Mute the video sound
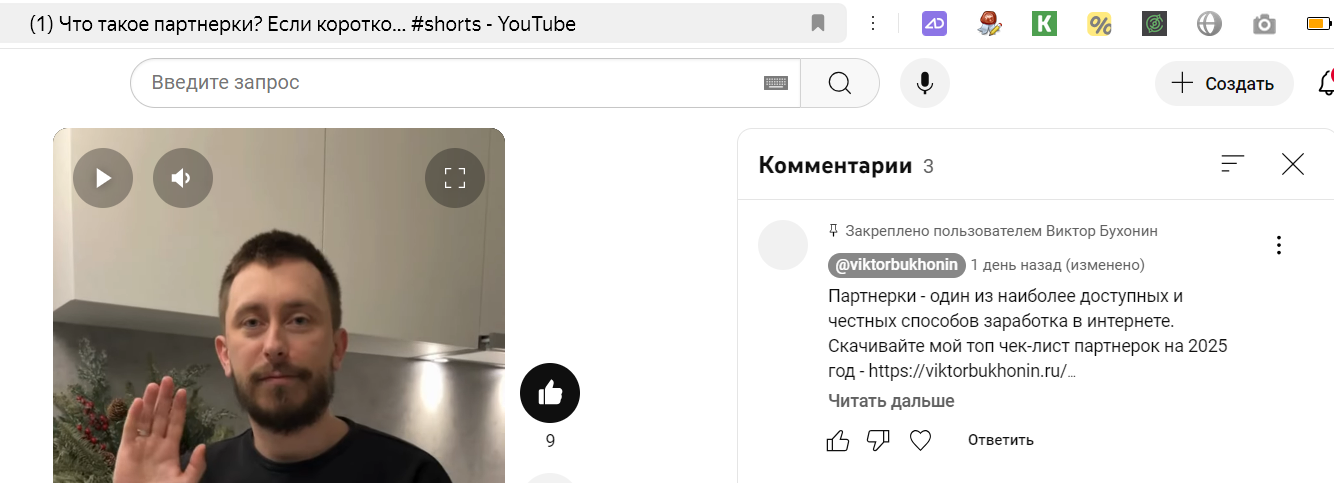1334x483 pixels. pos(183,178)
